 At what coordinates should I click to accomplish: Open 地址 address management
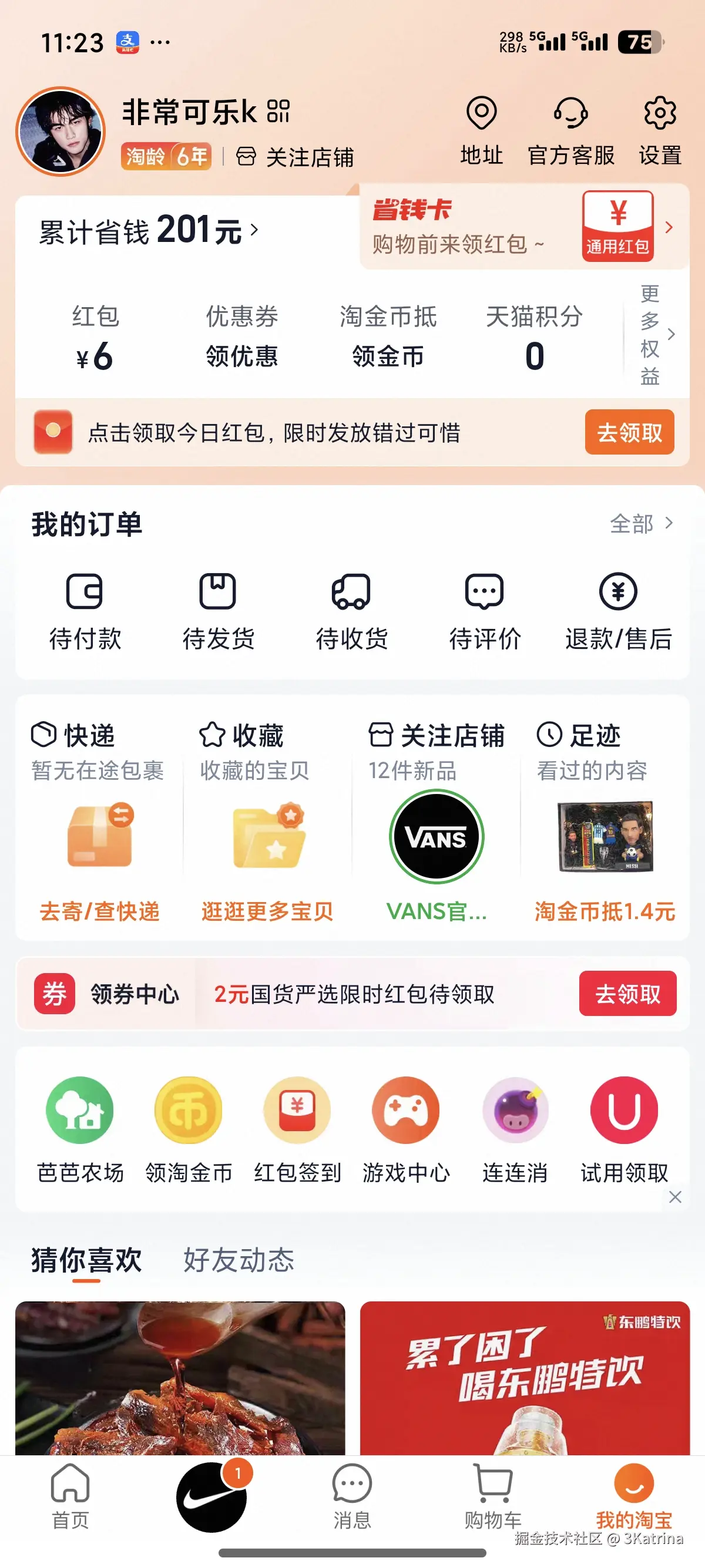[481, 130]
